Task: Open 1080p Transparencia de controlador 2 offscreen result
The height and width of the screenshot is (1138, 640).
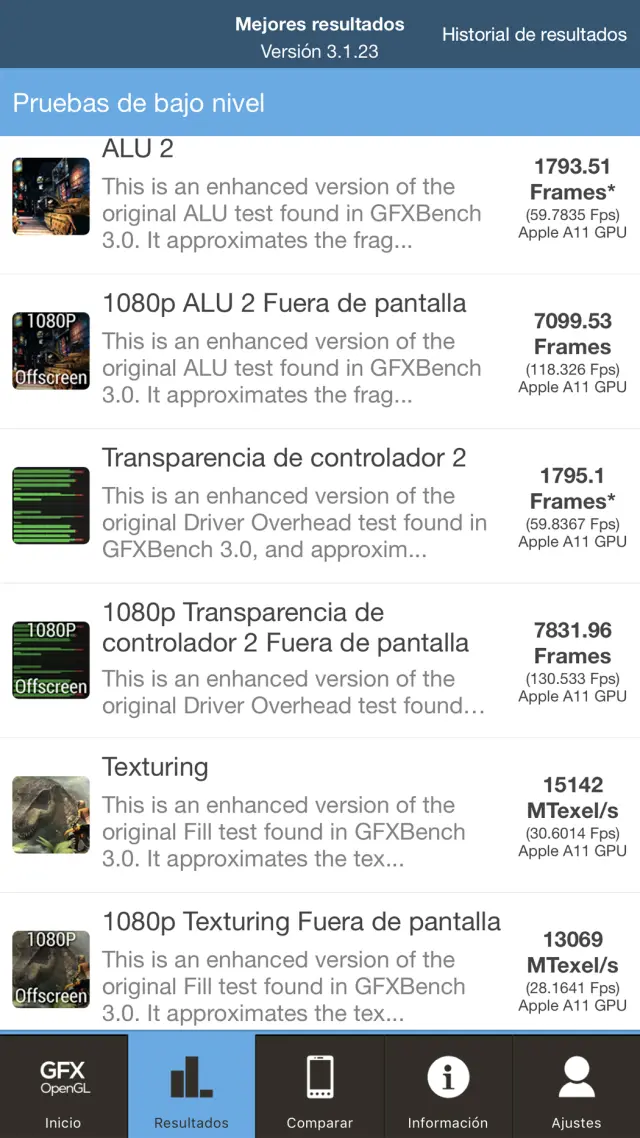Action: point(320,660)
